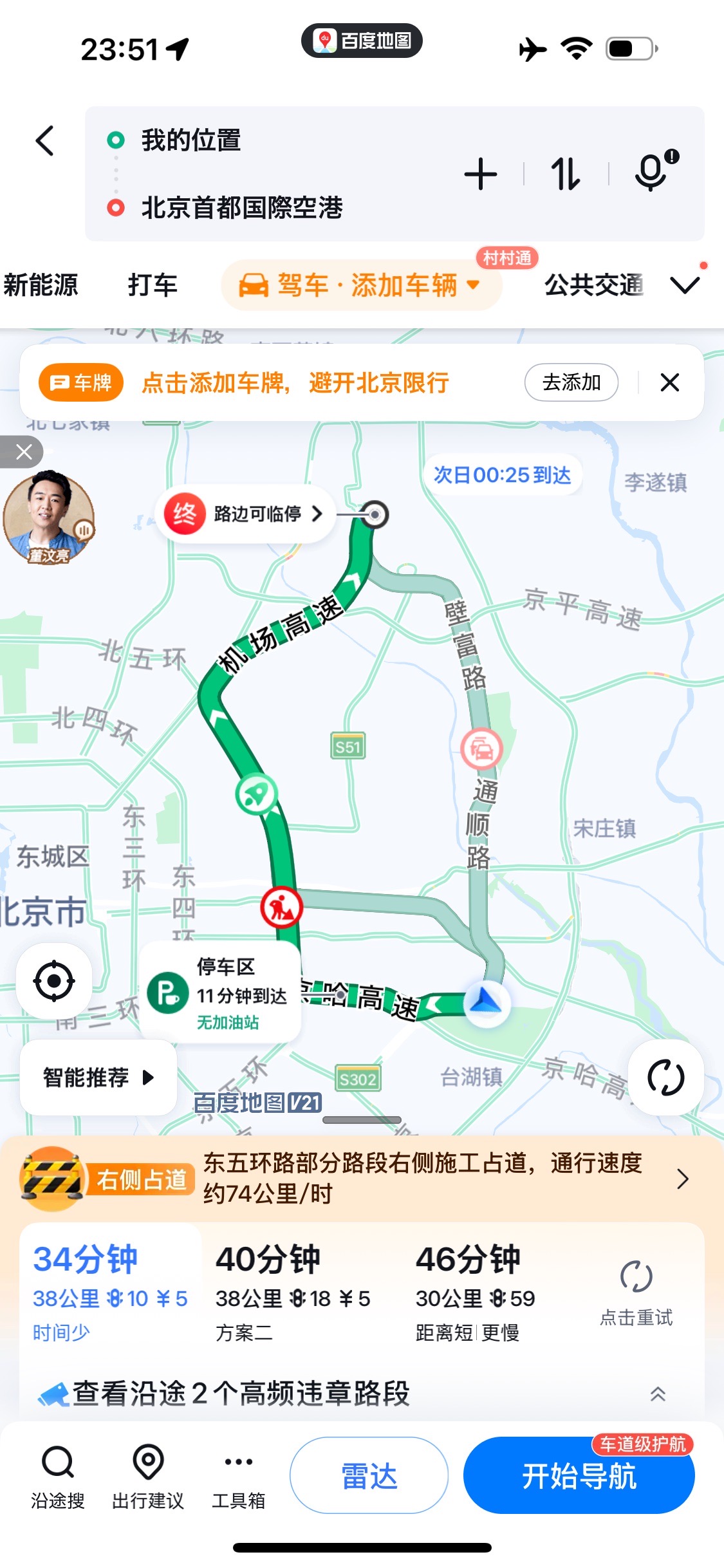The image size is (724, 1568).
Task: Switch to the 公共交通 tab
Action: click(x=593, y=285)
